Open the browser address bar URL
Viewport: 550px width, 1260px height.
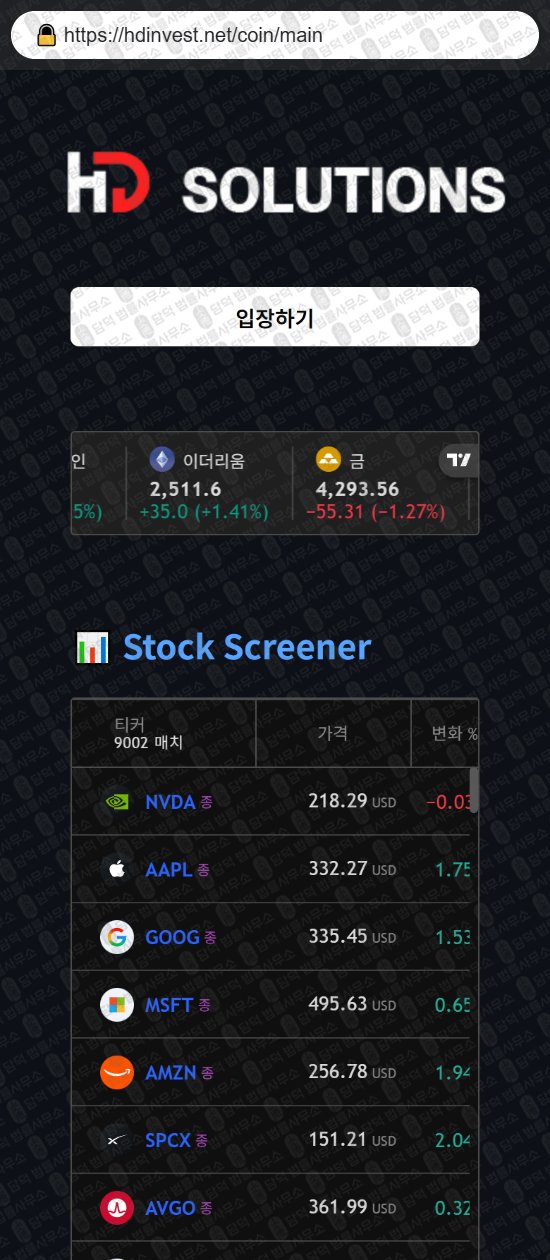193,35
